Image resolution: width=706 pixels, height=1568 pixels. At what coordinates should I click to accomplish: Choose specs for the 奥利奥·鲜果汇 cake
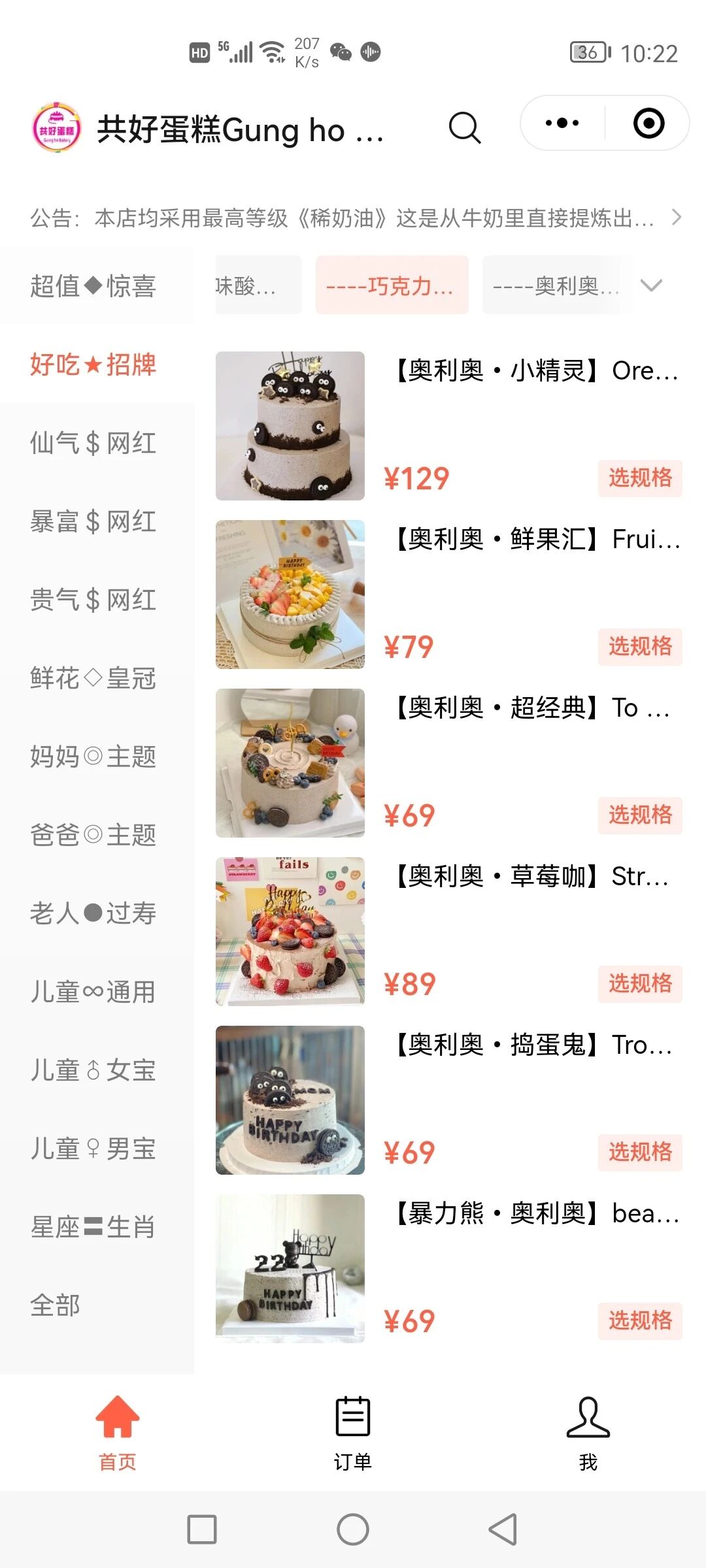pyautogui.click(x=640, y=647)
